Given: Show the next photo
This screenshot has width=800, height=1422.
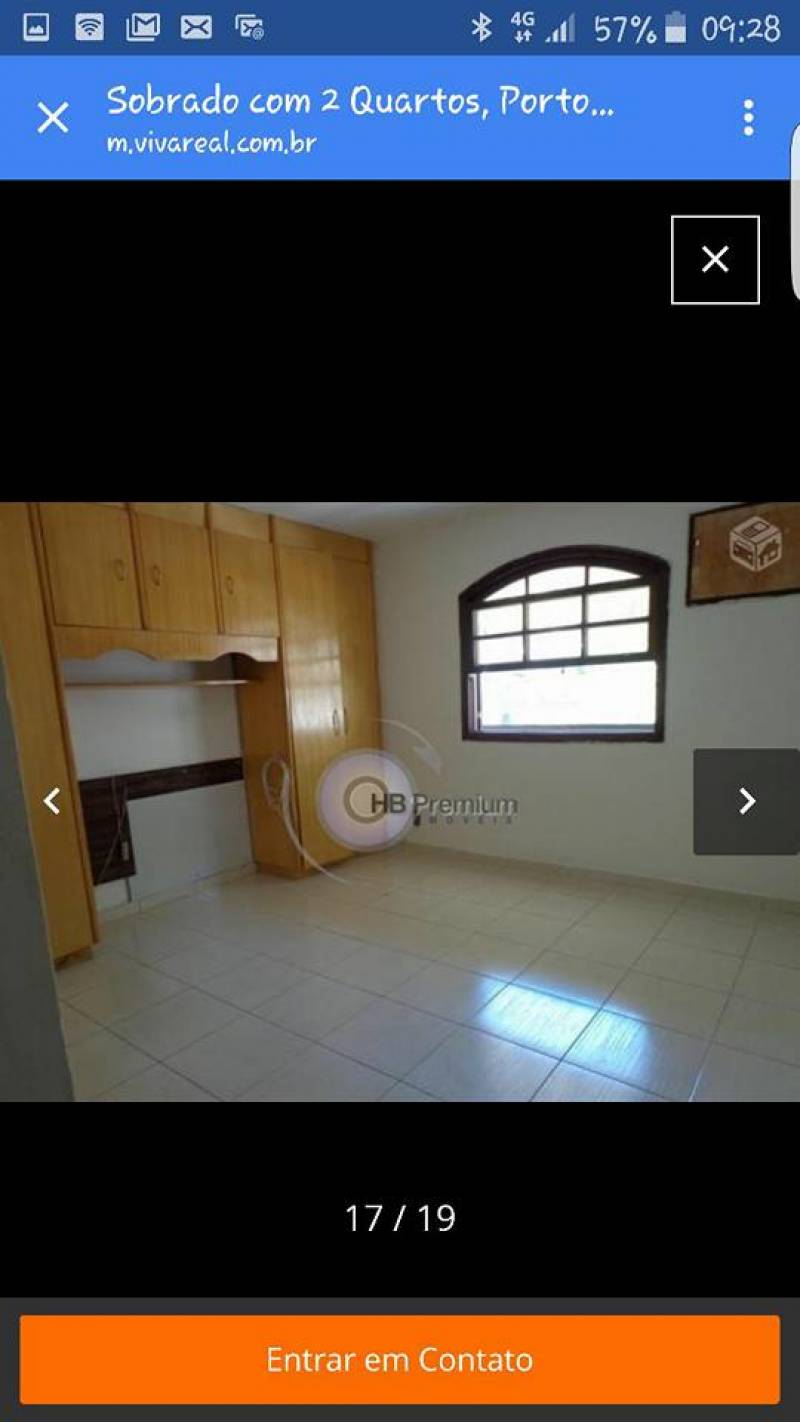Looking at the screenshot, I should coord(746,801).
